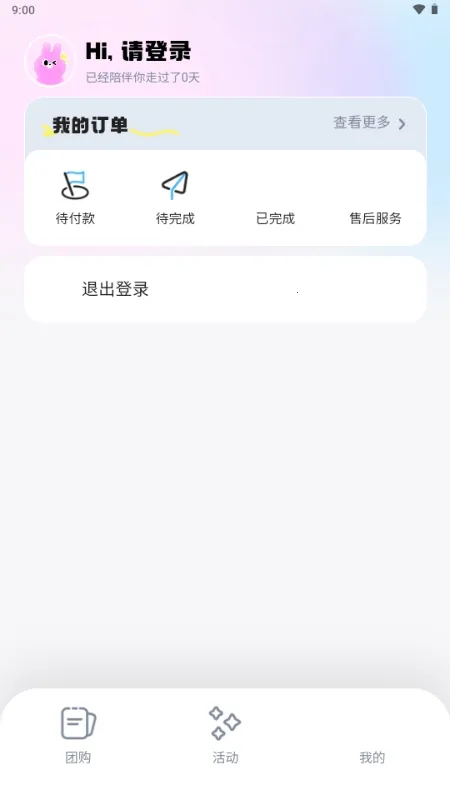
Task: Open 售后服务 section
Action: coord(376,218)
